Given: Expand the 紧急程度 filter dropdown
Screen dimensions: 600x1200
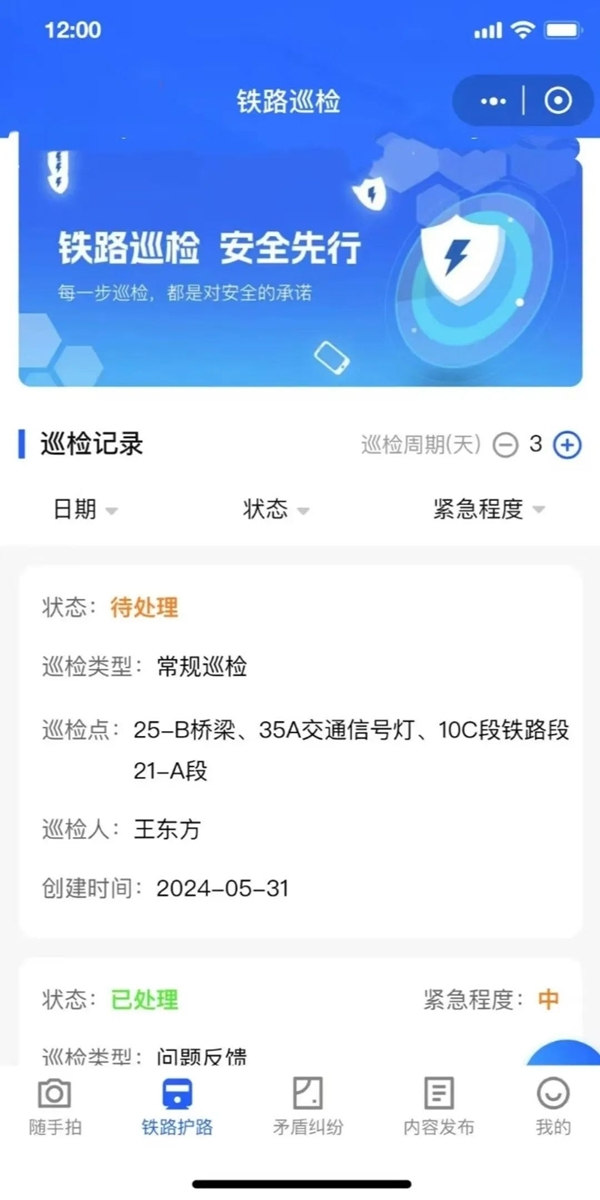Looking at the screenshot, I should pos(488,509).
